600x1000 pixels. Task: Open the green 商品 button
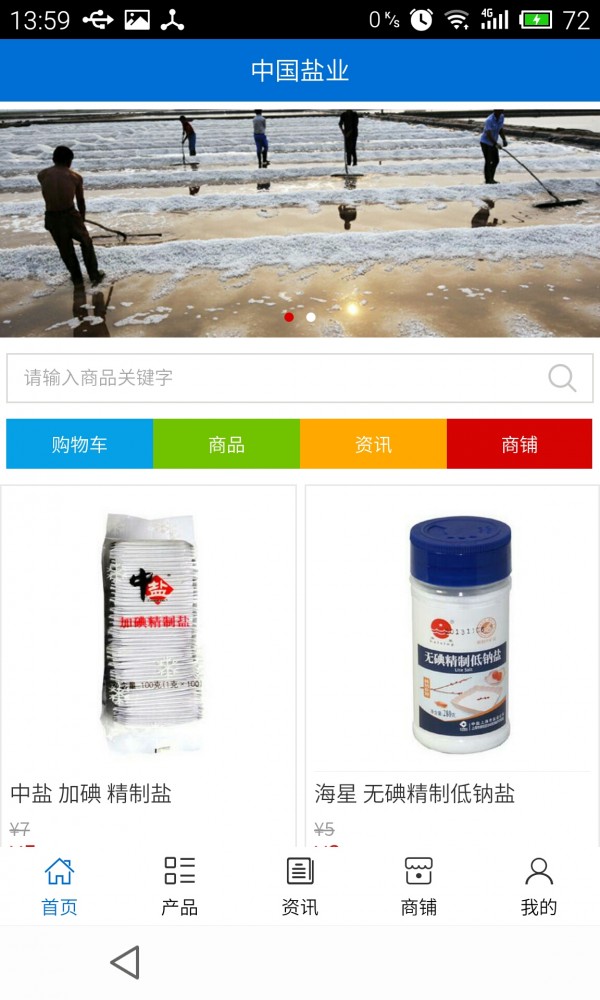[227, 444]
